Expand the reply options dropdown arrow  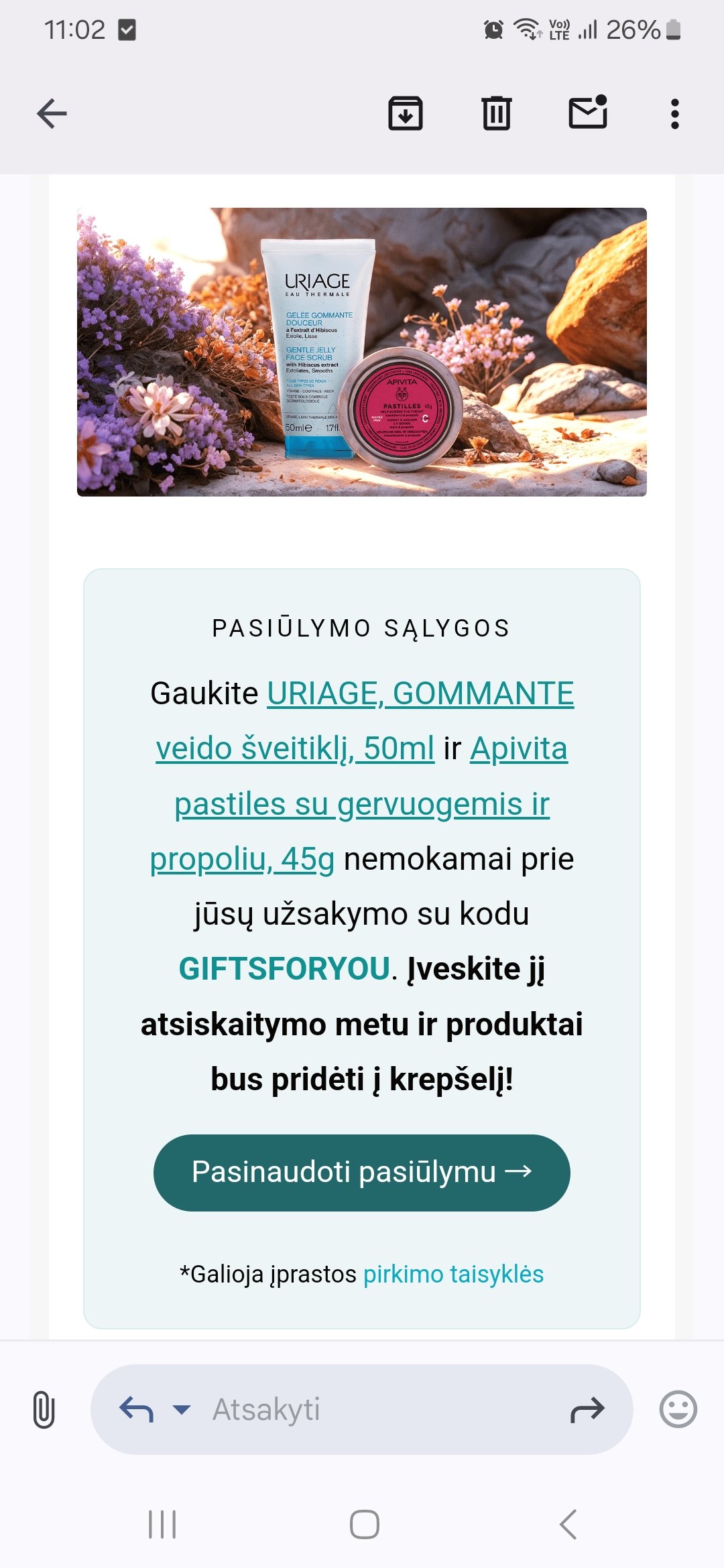(x=182, y=1409)
